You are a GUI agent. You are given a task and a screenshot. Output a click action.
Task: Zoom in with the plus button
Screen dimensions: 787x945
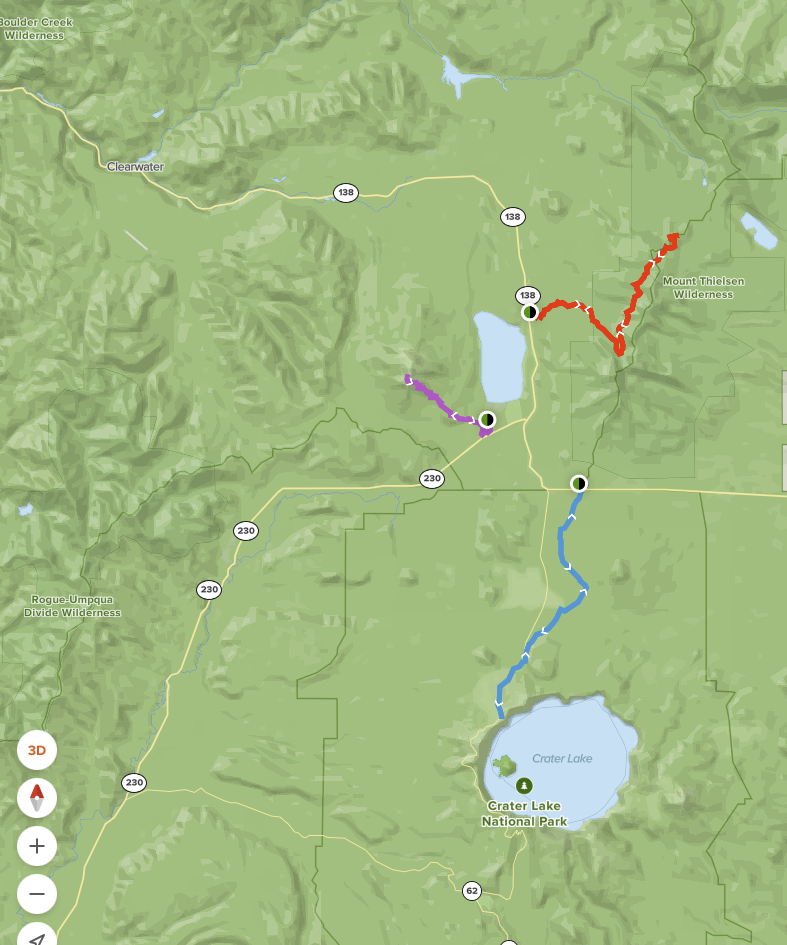[x=37, y=846]
